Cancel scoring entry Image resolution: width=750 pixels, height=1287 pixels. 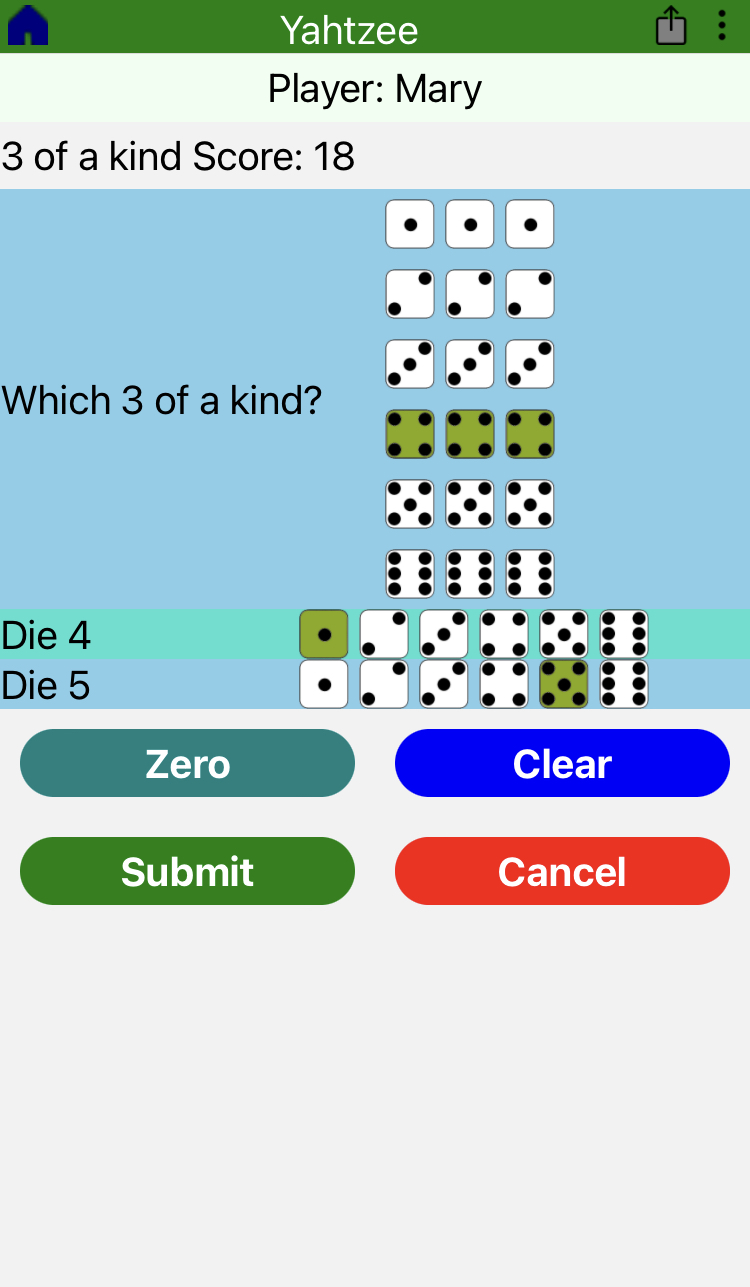(562, 871)
